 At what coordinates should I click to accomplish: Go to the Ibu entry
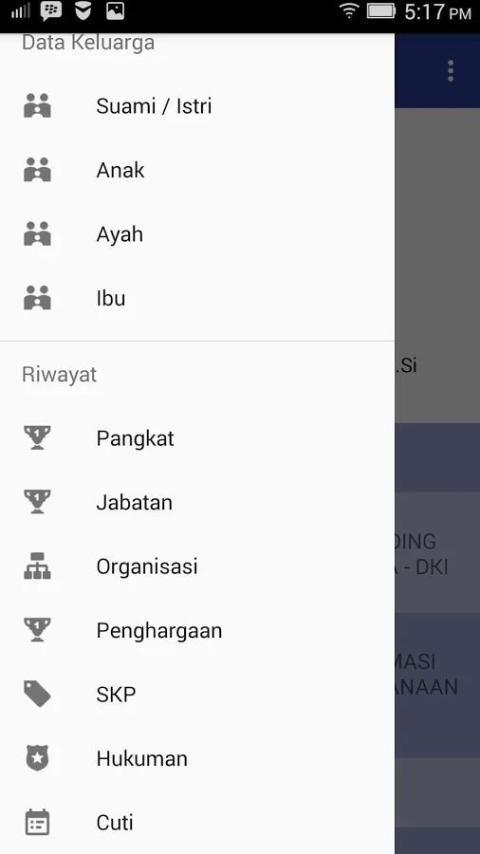[x=197, y=298]
